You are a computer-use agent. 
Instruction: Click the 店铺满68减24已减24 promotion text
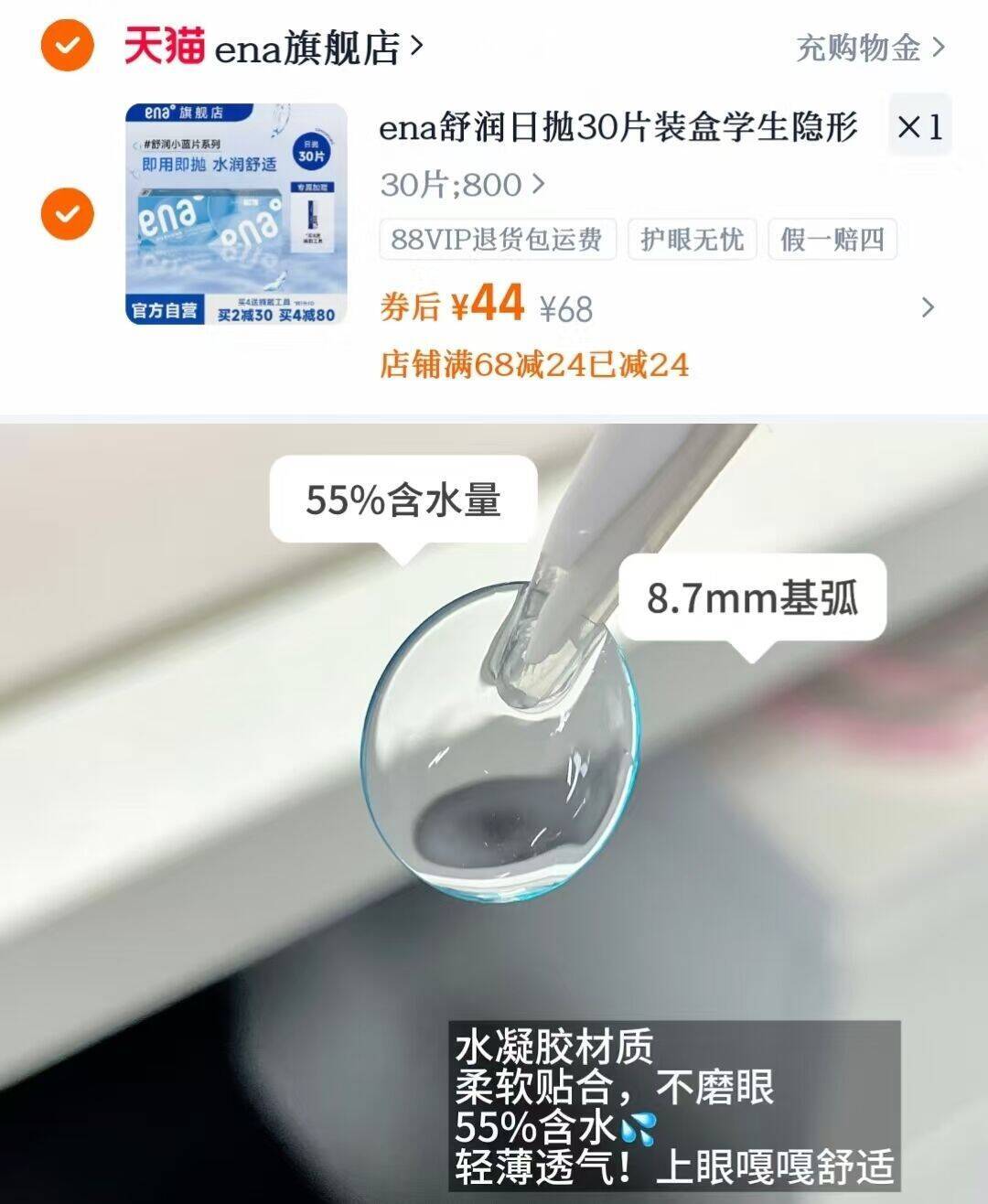(535, 366)
